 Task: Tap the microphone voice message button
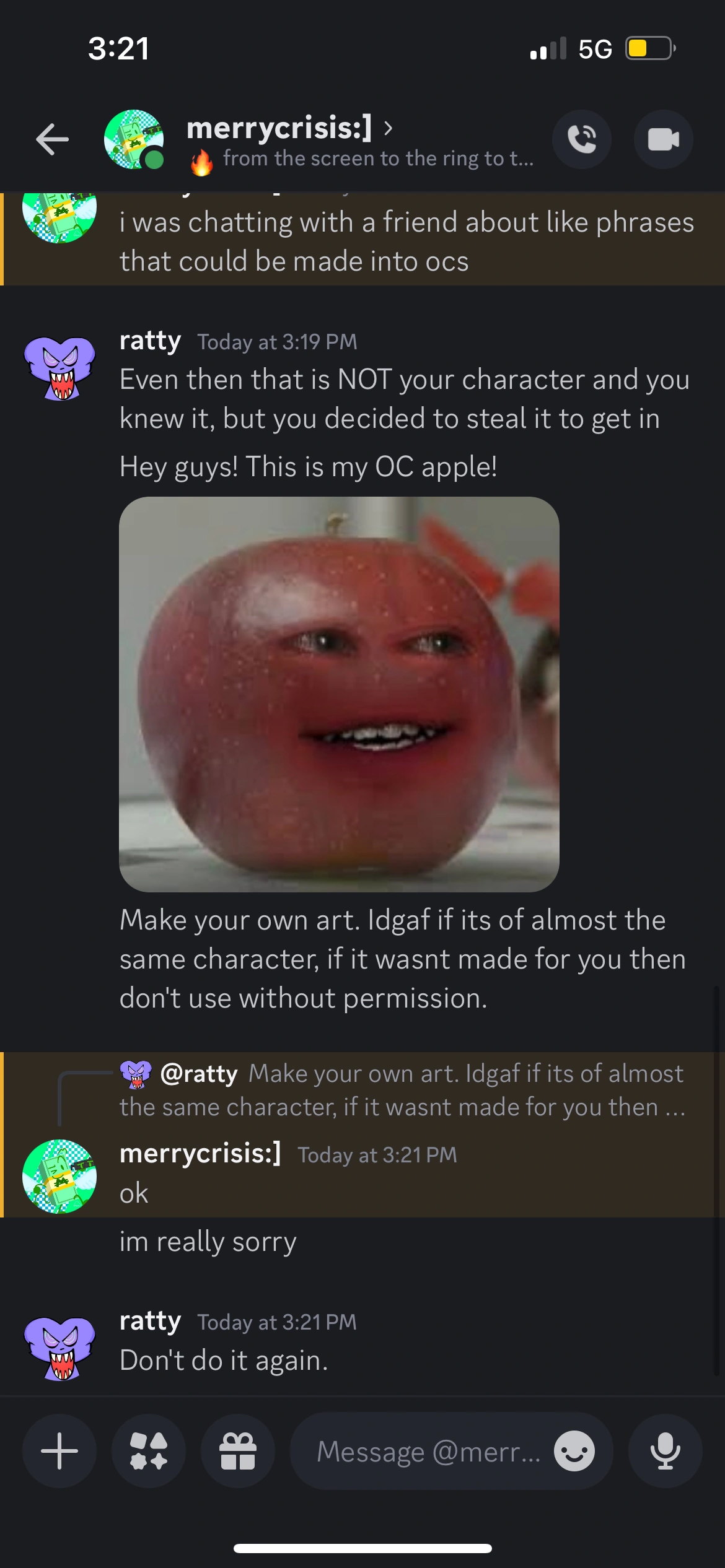(666, 1450)
